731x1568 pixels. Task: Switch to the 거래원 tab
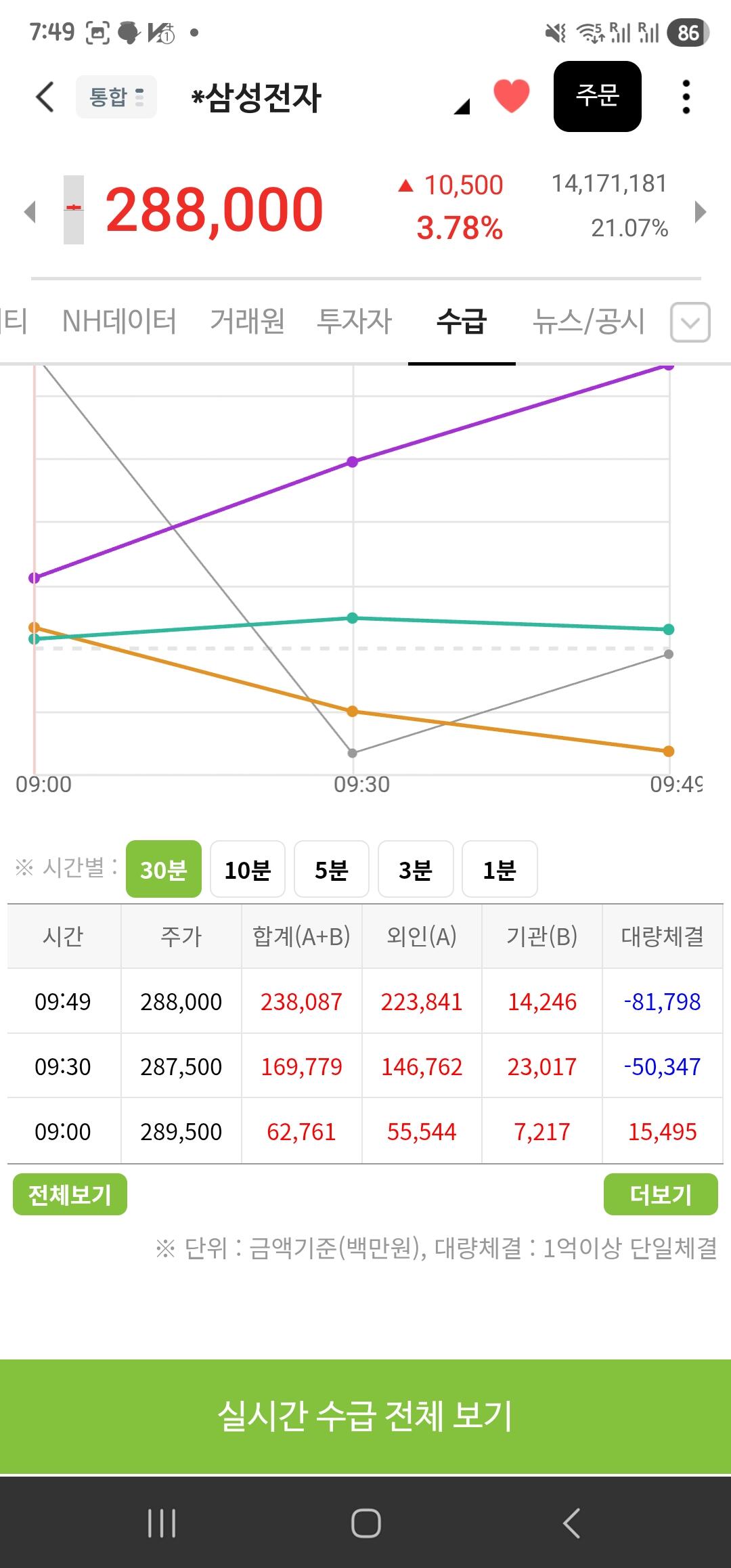point(247,321)
